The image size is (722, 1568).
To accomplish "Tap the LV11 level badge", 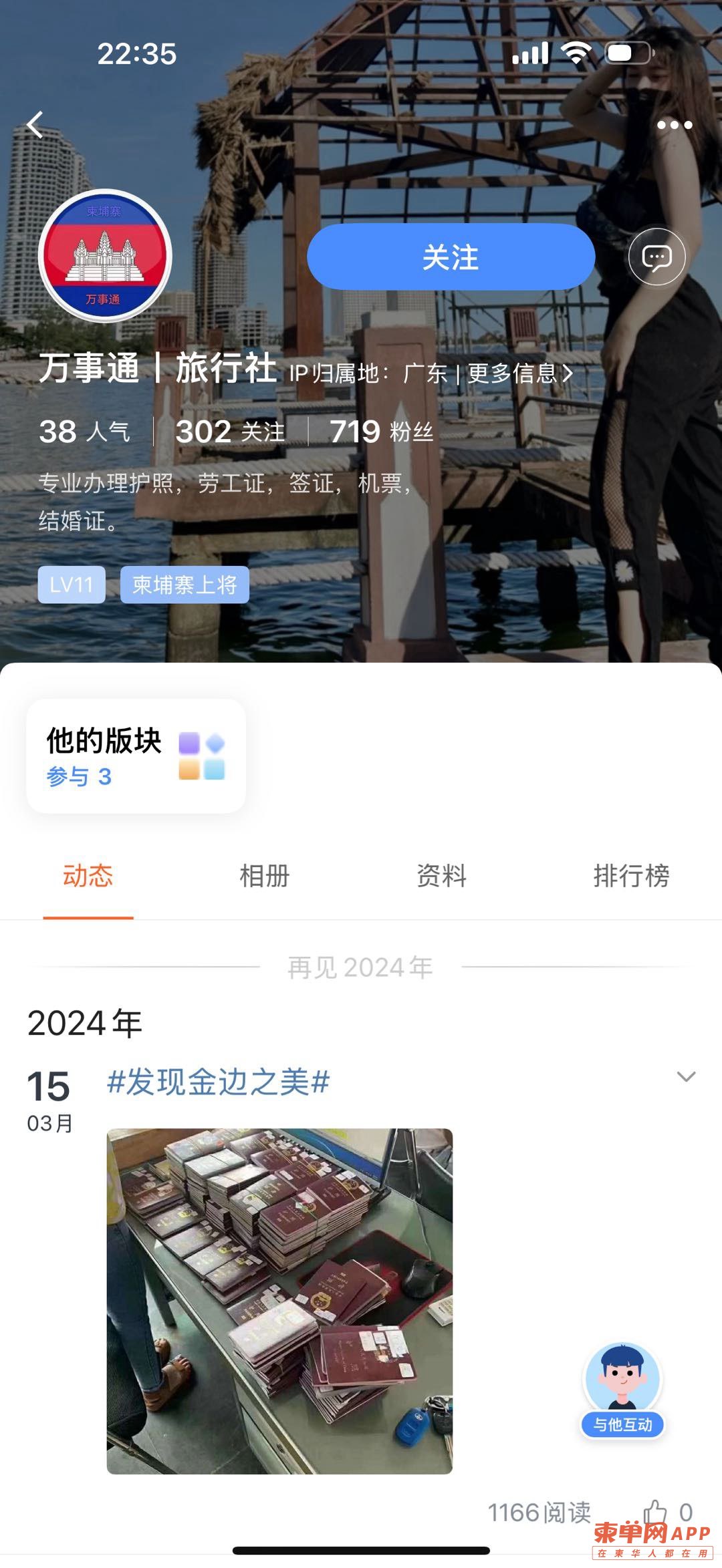I will pyautogui.click(x=72, y=585).
